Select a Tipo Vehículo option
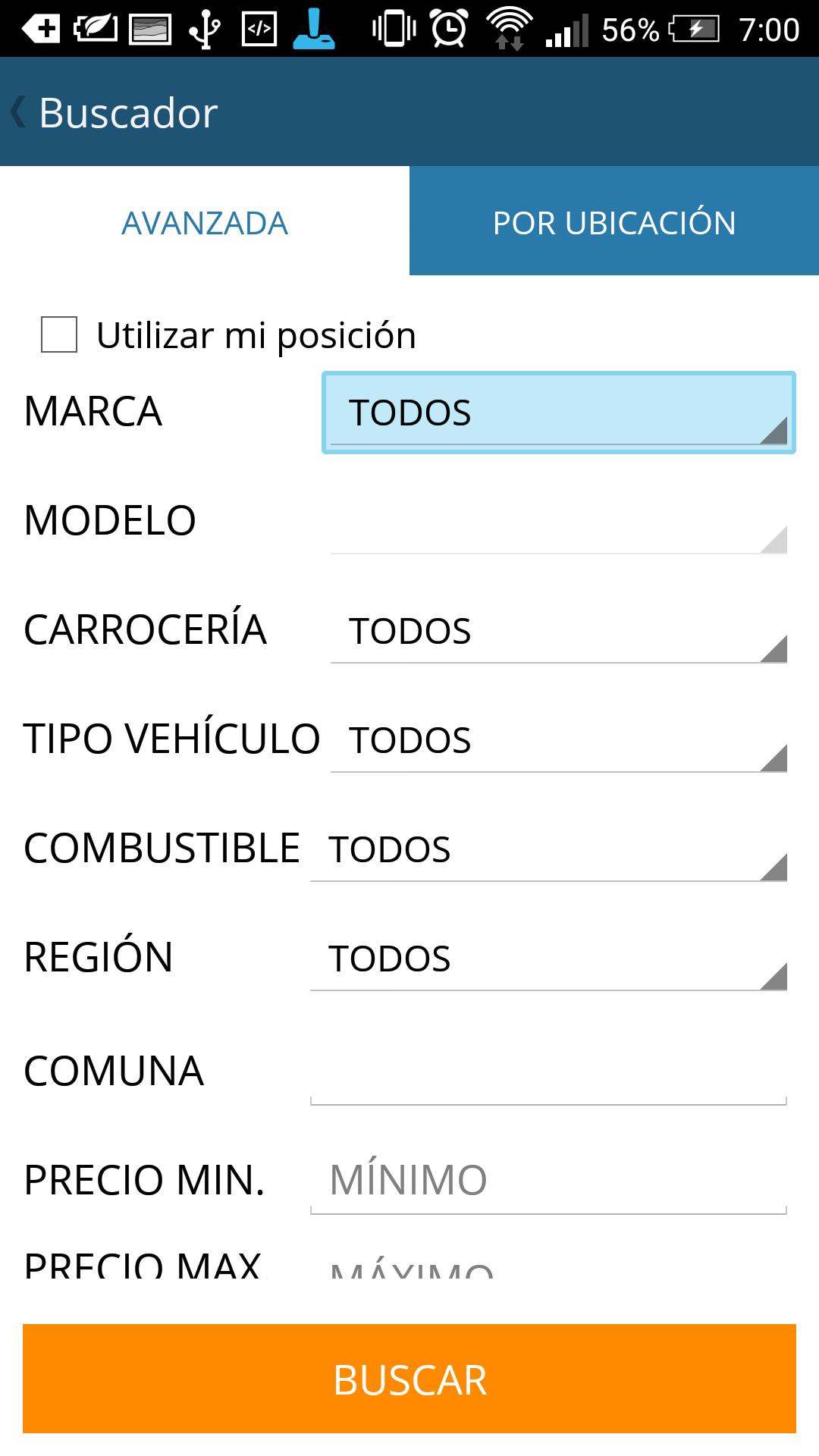Image resolution: width=819 pixels, height=1456 pixels. (559, 741)
